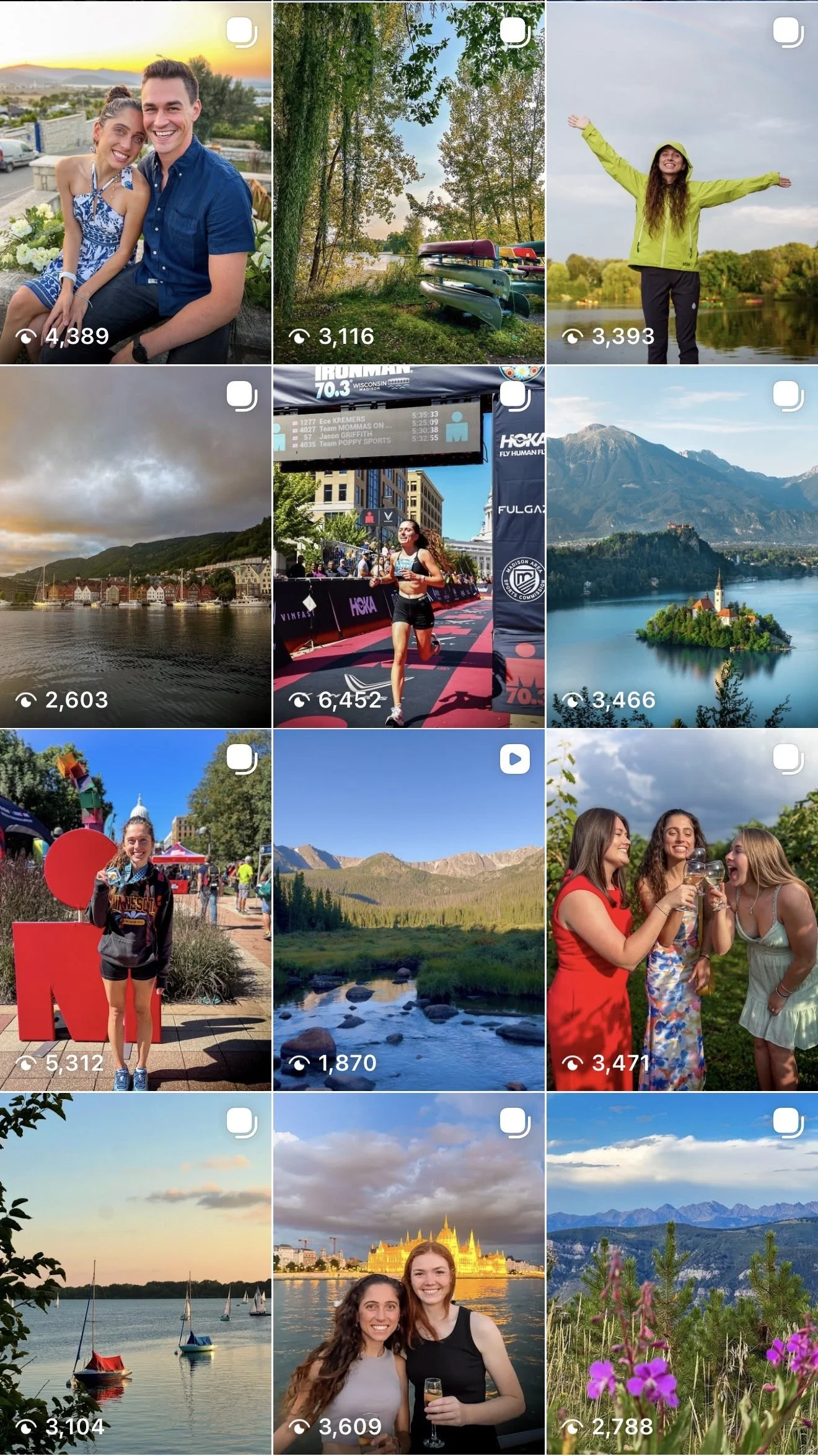Open the green rain jacket post with 3,393 views

(682, 182)
